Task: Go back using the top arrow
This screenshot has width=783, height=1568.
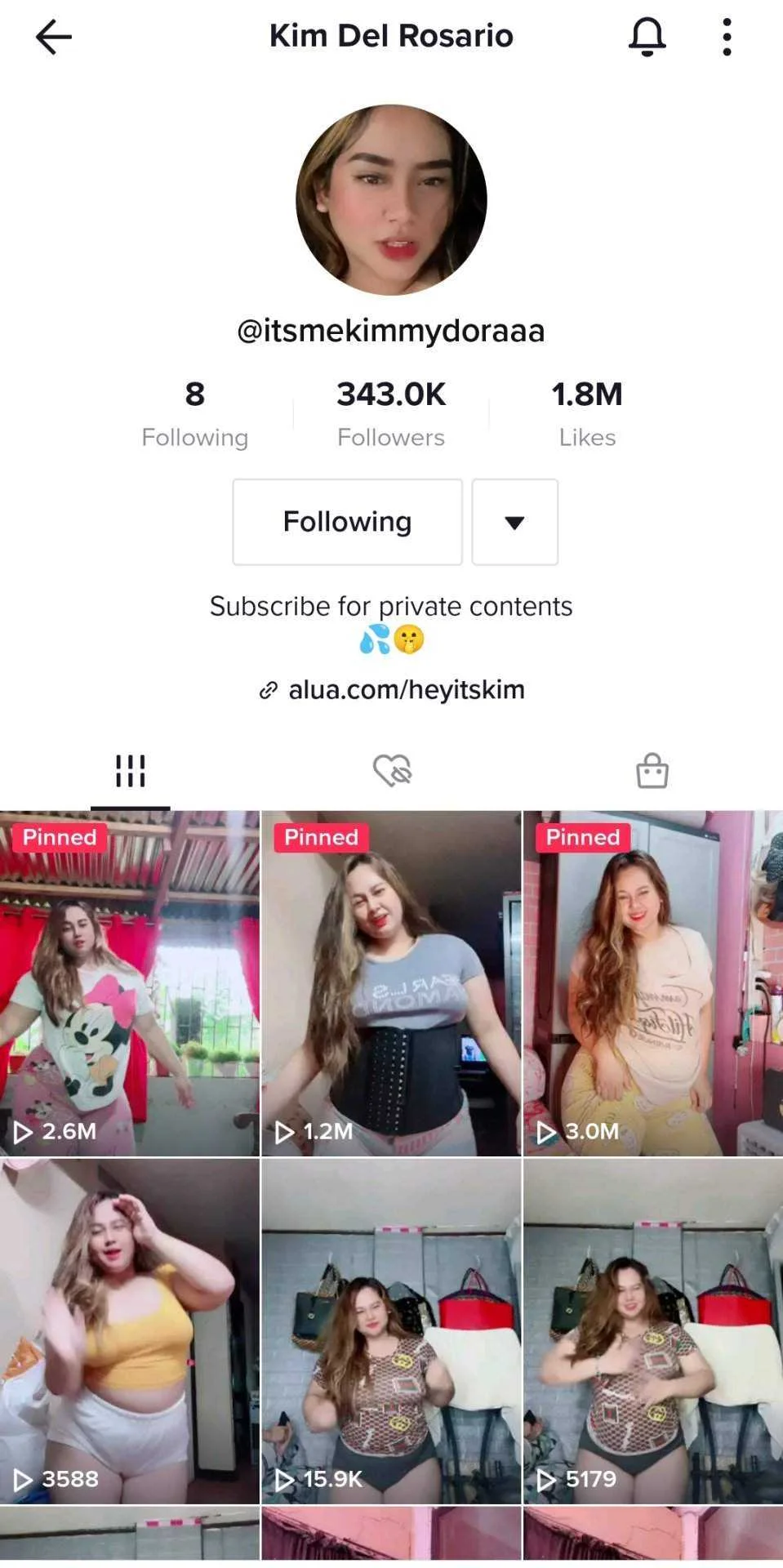Action: click(x=54, y=38)
